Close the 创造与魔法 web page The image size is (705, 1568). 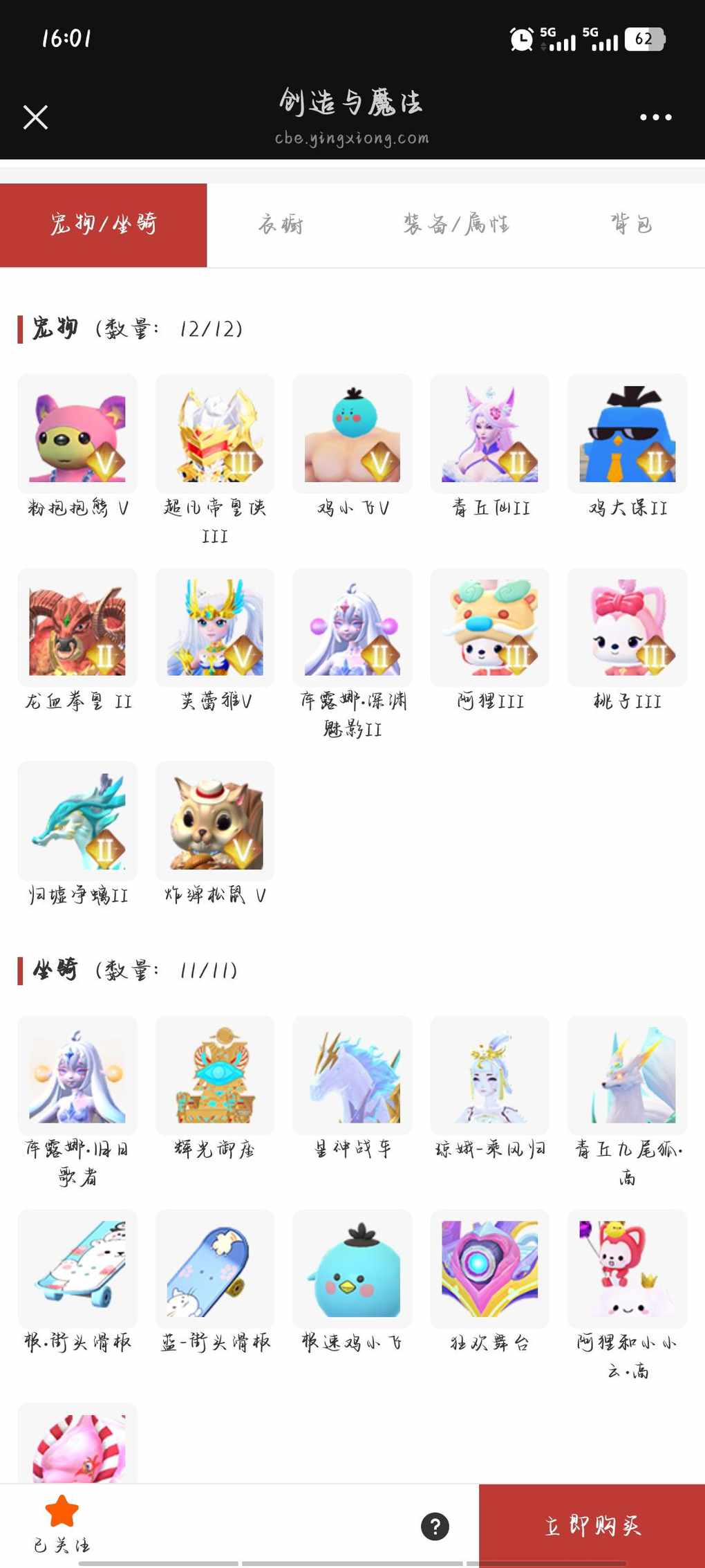[35, 118]
